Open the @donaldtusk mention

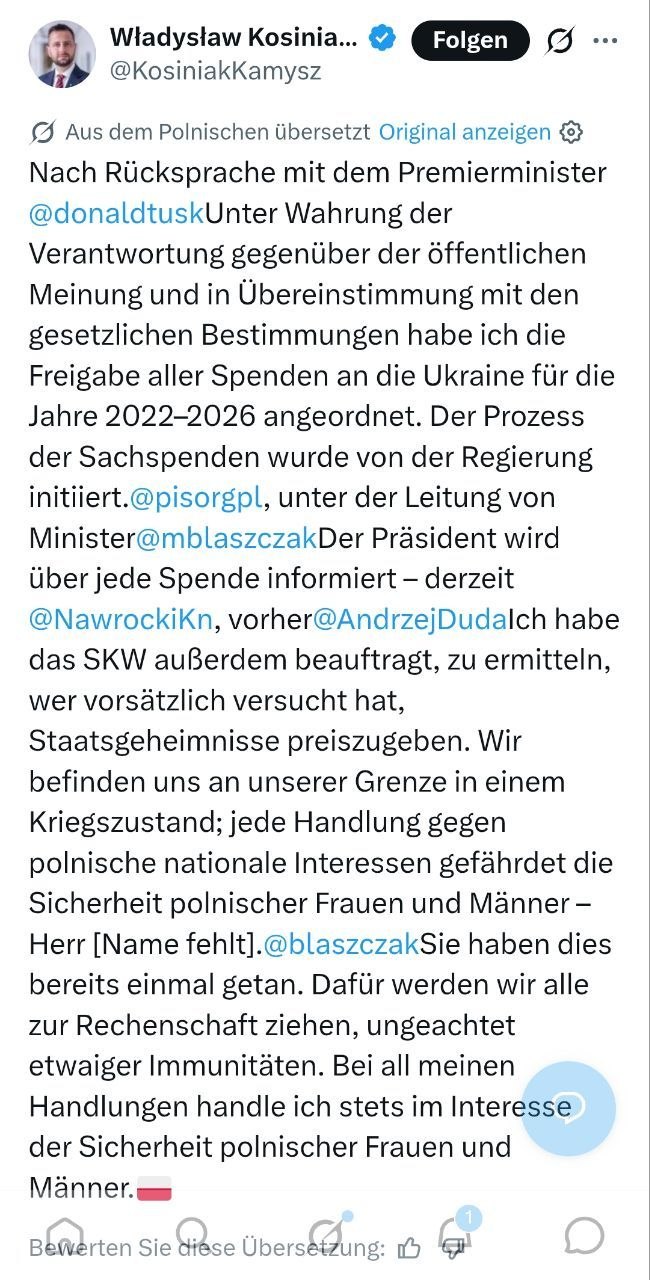117,213
